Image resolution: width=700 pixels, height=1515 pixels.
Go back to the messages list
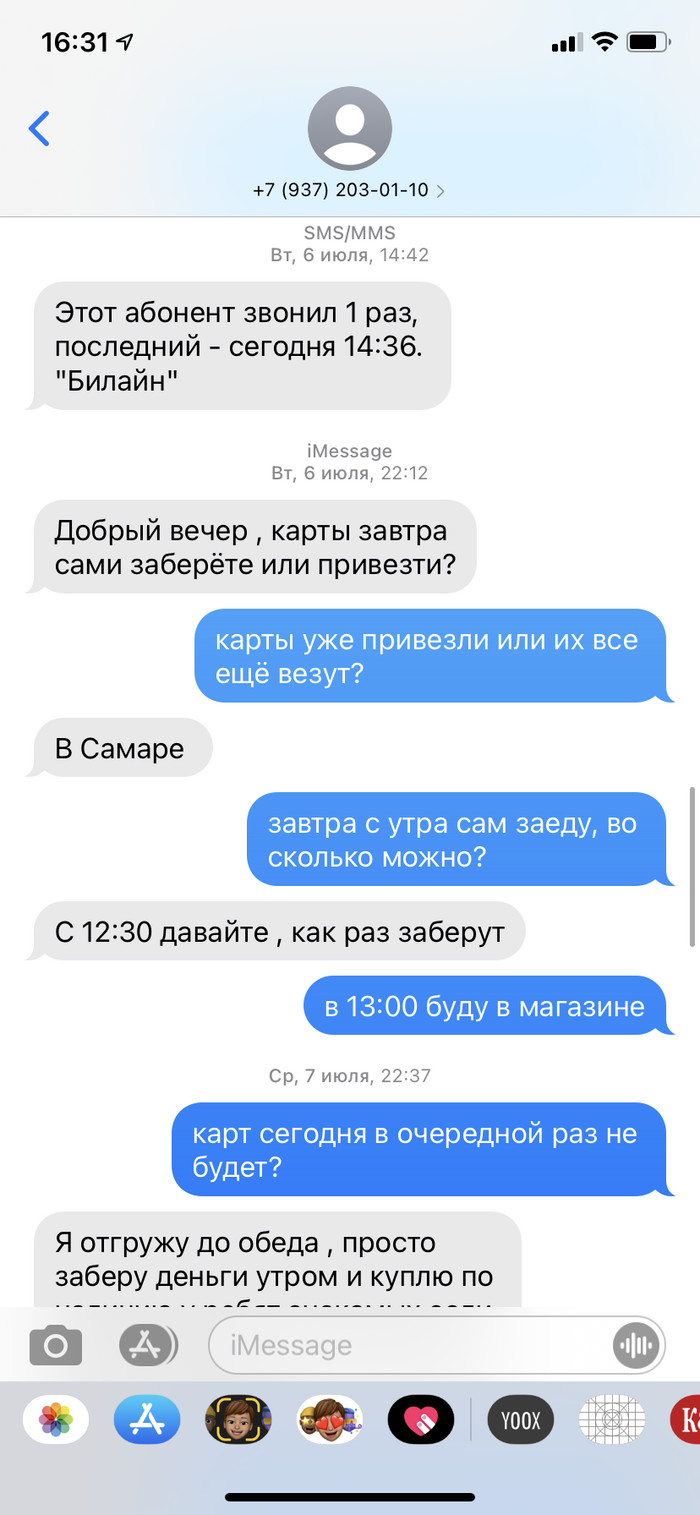[x=40, y=129]
